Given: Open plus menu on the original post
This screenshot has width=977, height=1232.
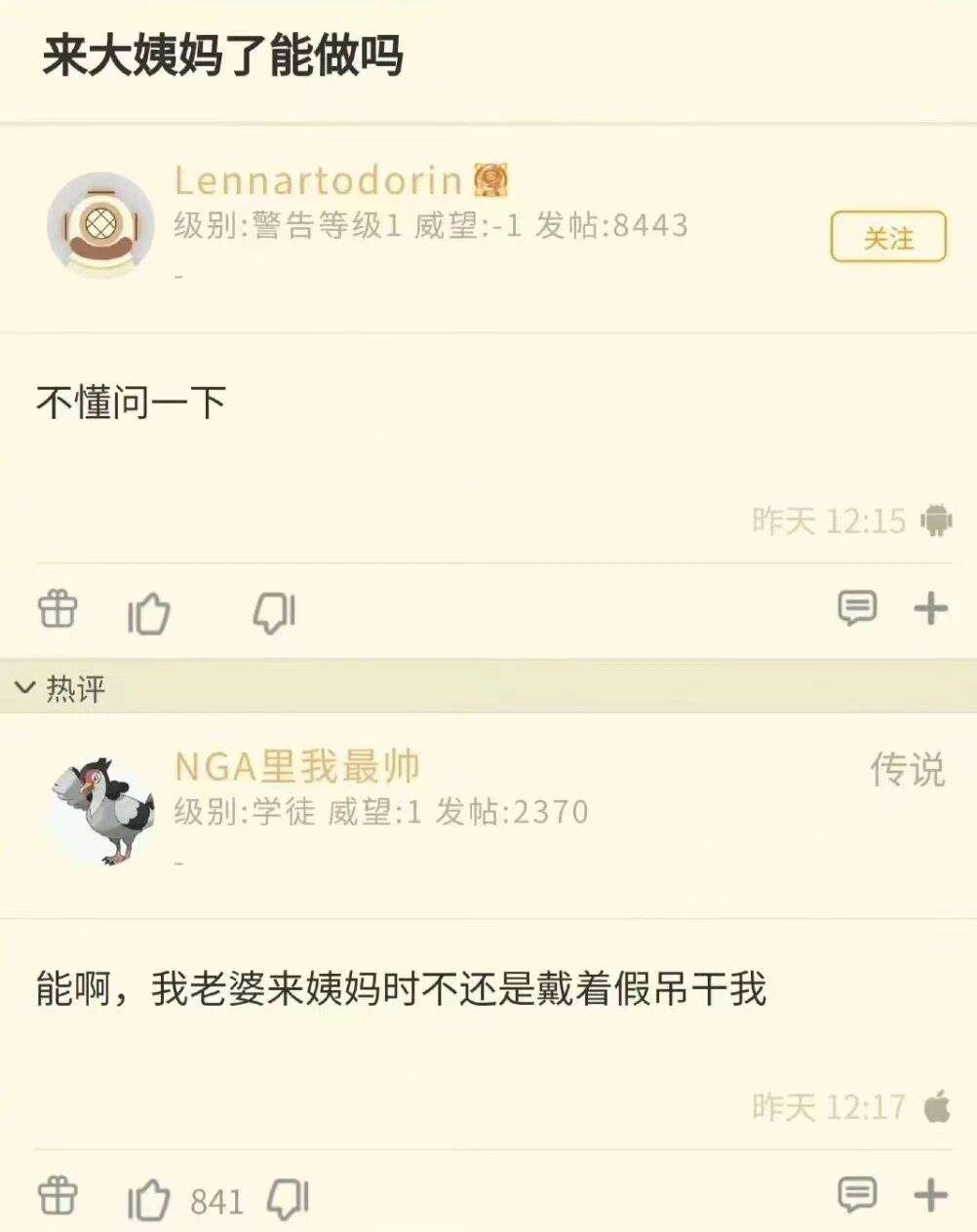Looking at the screenshot, I should 930,608.
